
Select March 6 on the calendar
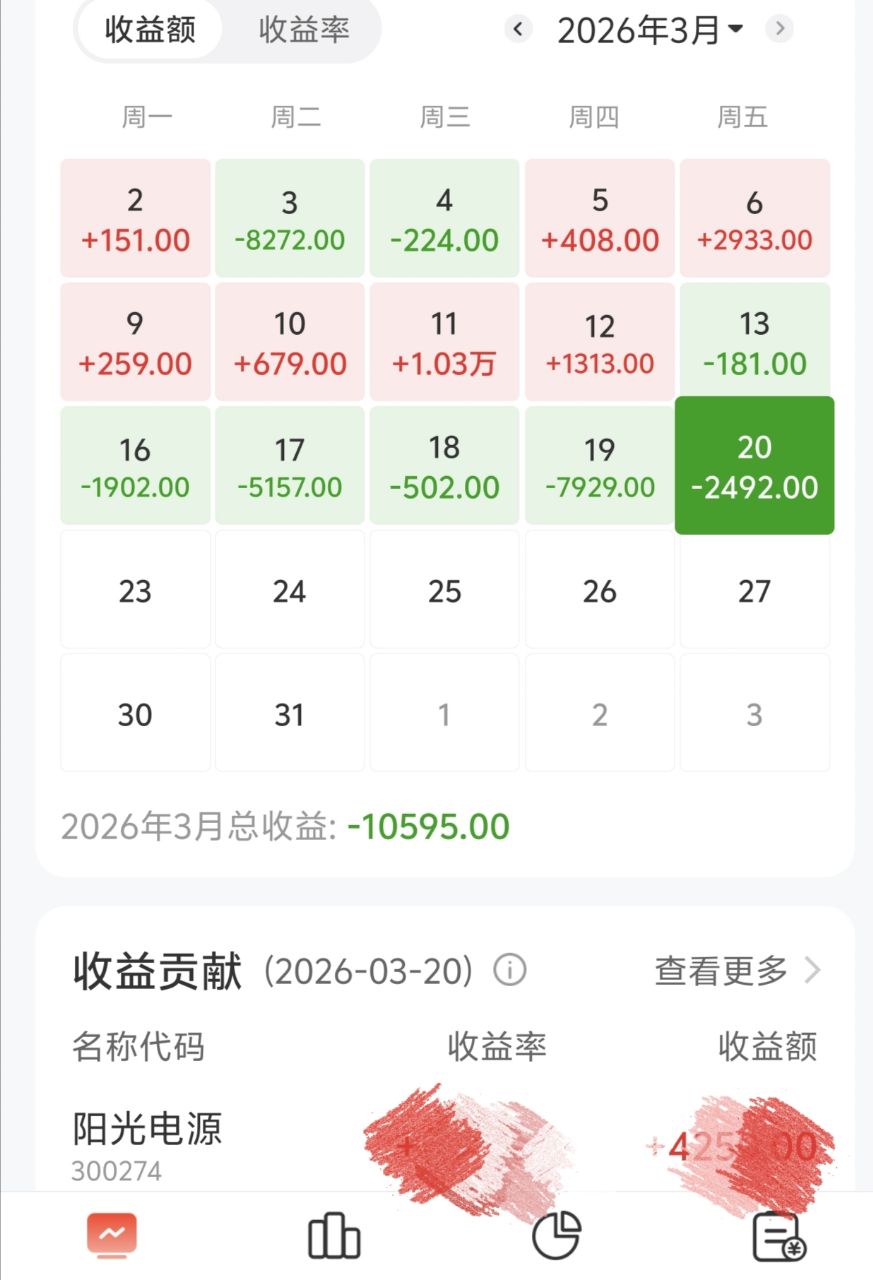click(x=754, y=218)
